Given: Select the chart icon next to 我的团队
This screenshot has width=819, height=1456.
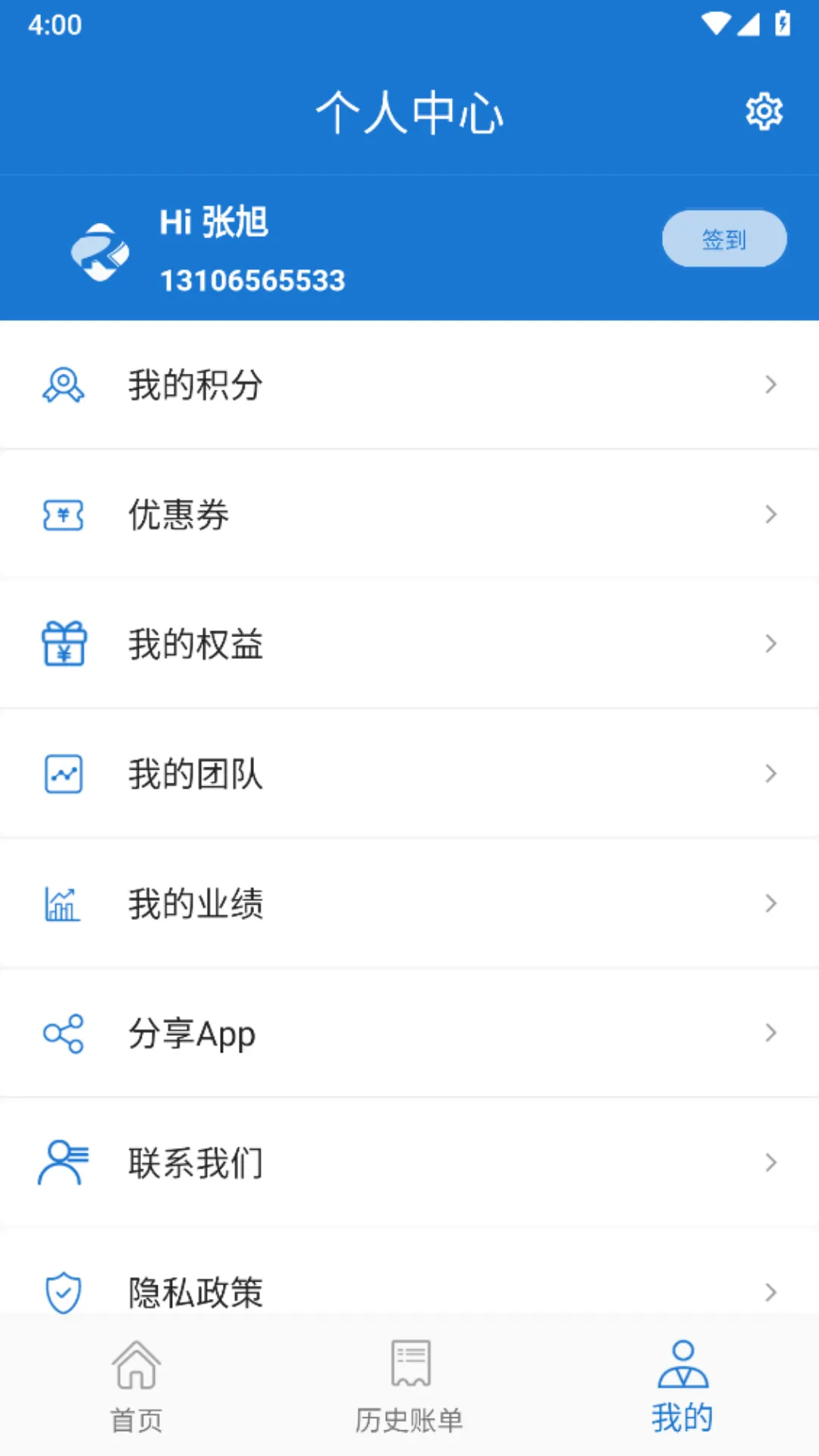Looking at the screenshot, I should point(64,773).
